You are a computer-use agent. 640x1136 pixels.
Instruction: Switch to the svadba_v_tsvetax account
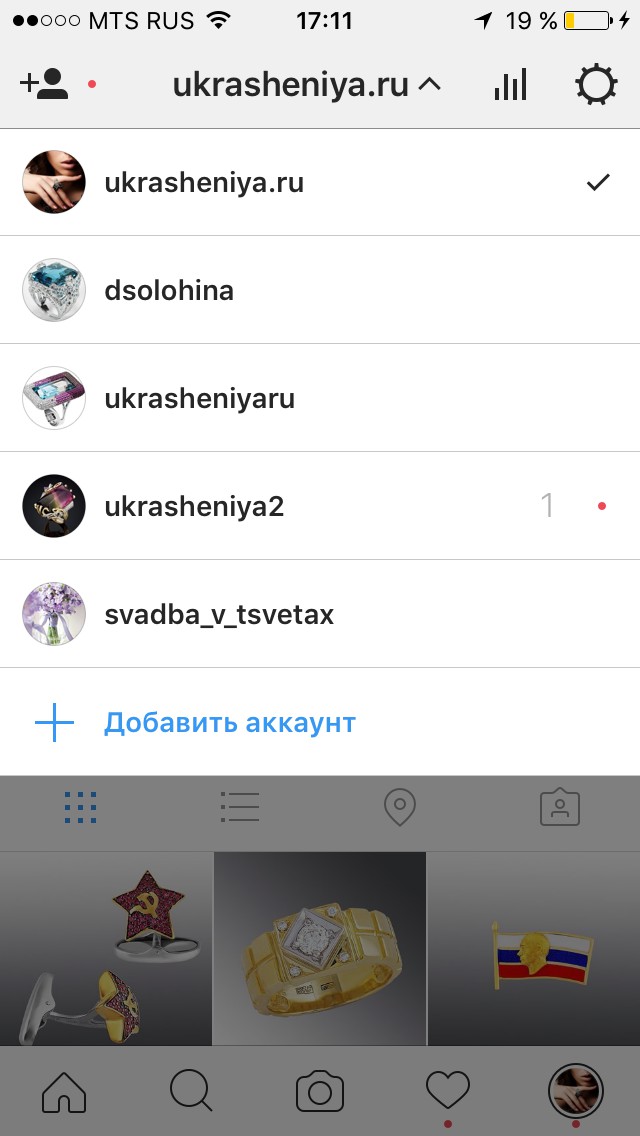click(320, 614)
